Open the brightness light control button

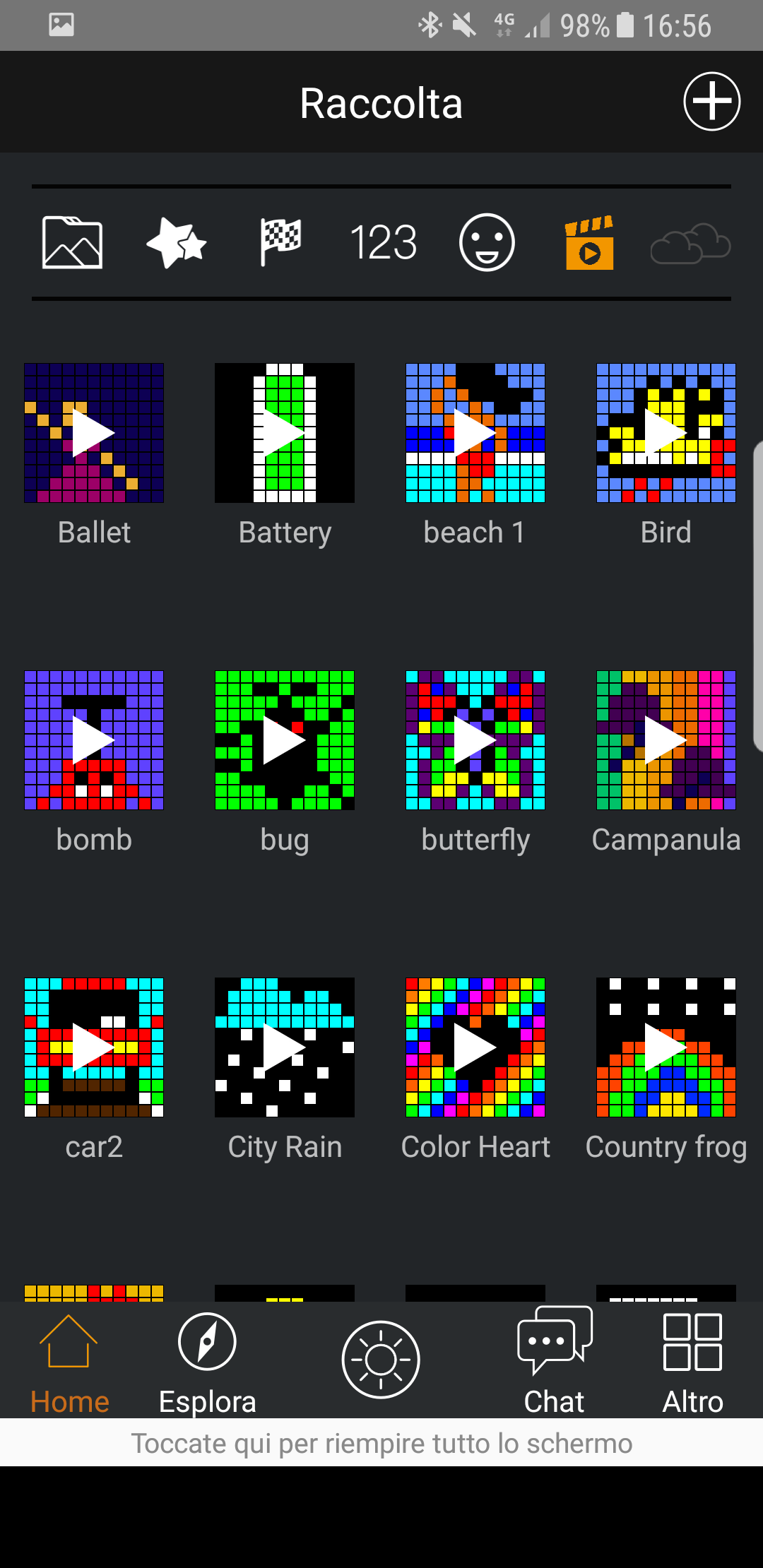[381, 1360]
